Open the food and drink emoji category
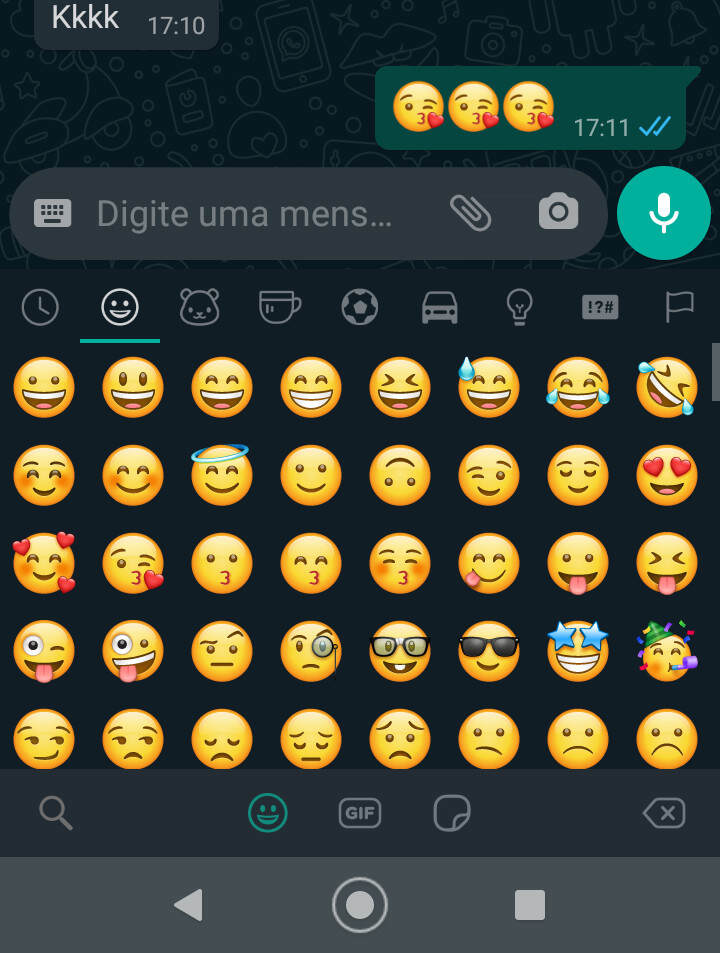This screenshot has height=953, width=720. (x=279, y=308)
